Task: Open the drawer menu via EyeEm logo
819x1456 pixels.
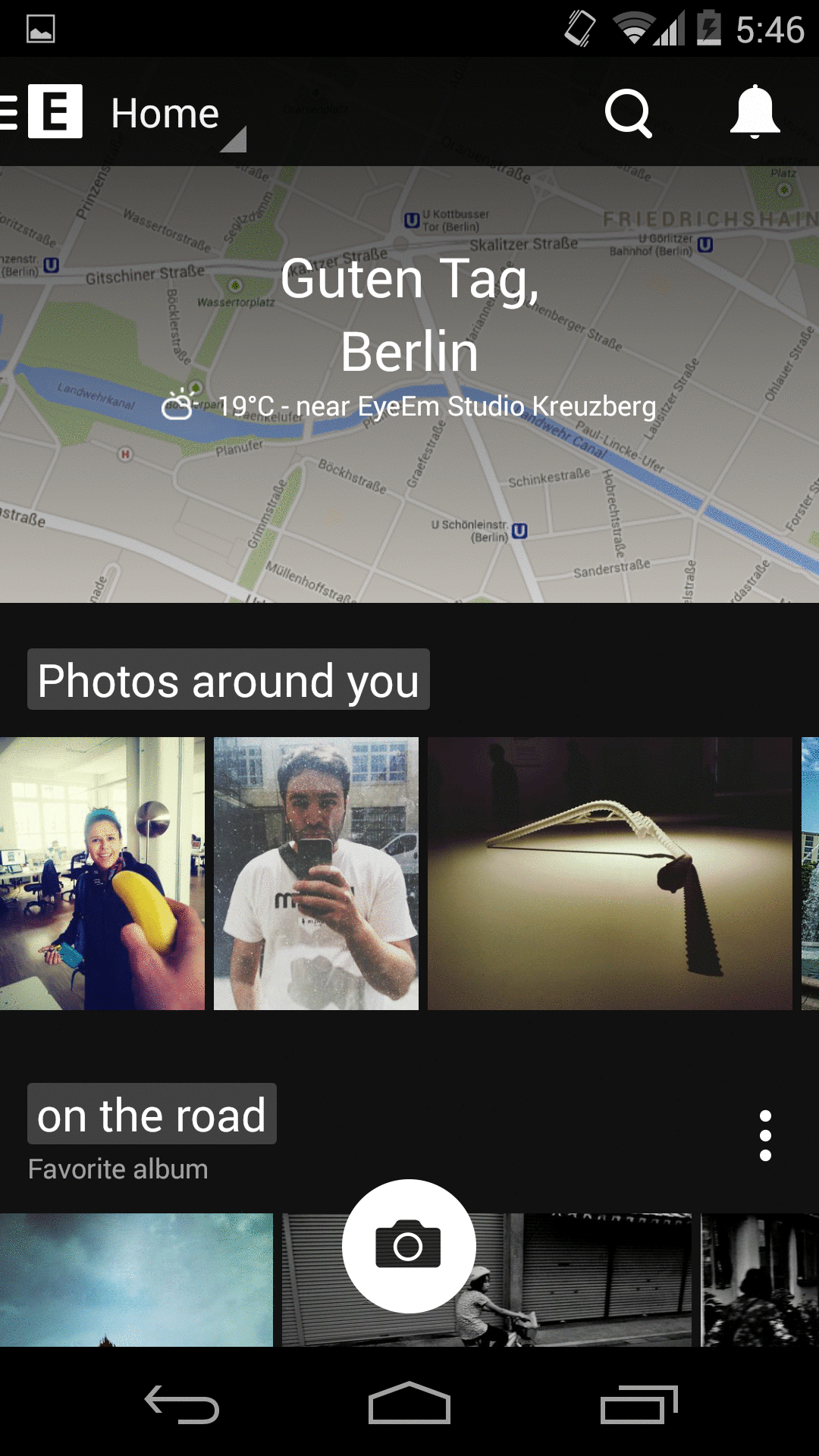Action: (x=42, y=111)
